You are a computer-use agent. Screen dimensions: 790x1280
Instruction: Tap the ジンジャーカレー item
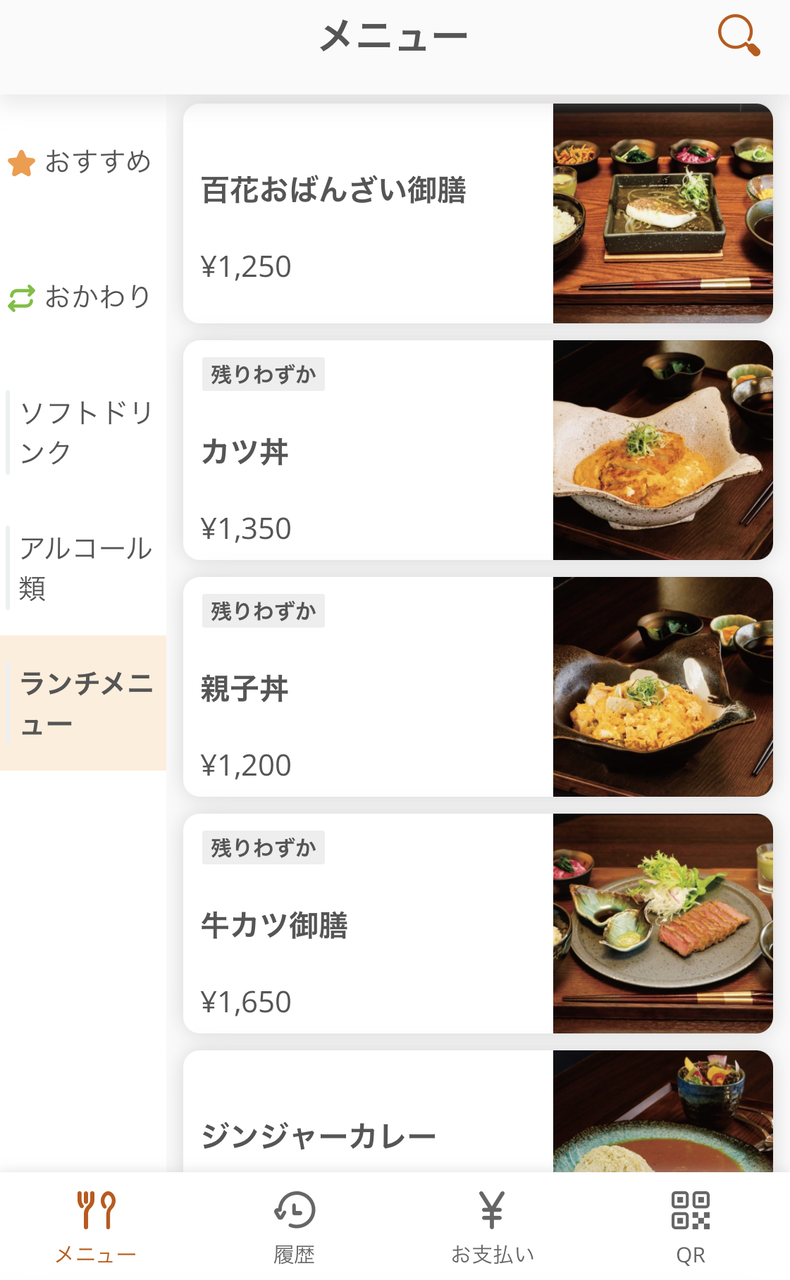pyautogui.click(x=477, y=1120)
